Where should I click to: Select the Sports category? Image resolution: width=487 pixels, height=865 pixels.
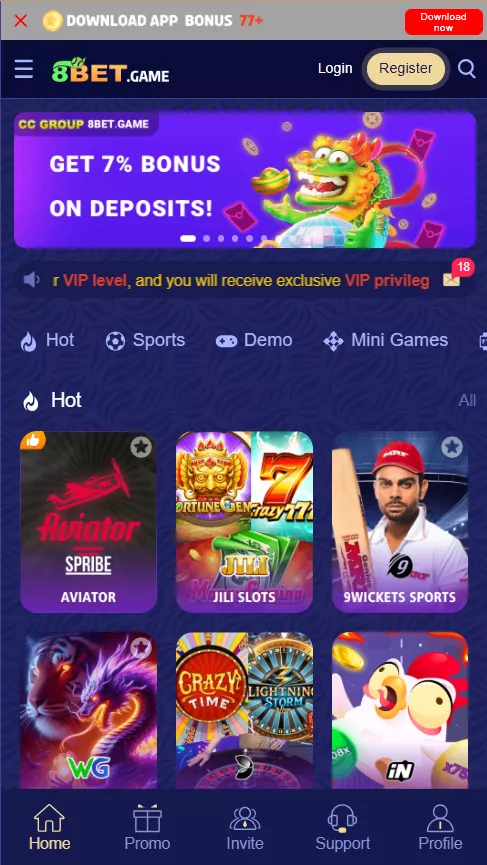(146, 340)
